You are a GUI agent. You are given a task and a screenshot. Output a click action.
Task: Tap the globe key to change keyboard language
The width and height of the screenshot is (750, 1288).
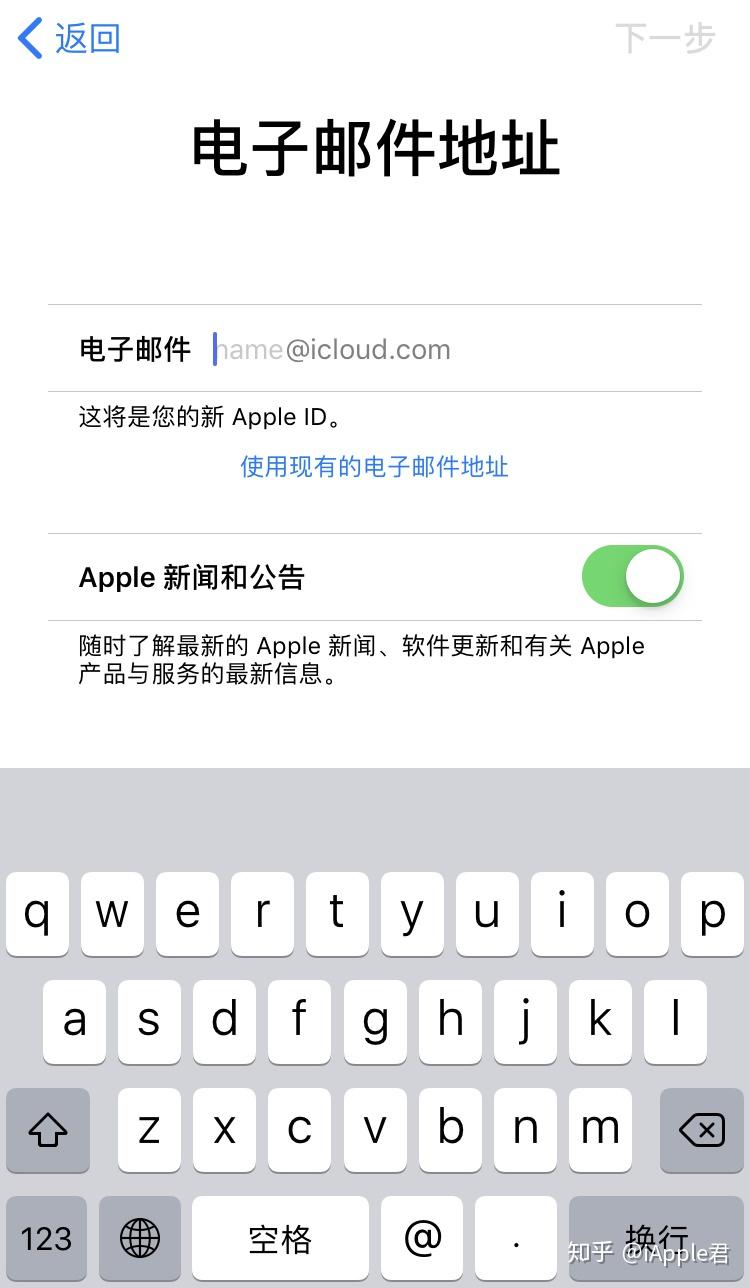[x=140, y=1239]
